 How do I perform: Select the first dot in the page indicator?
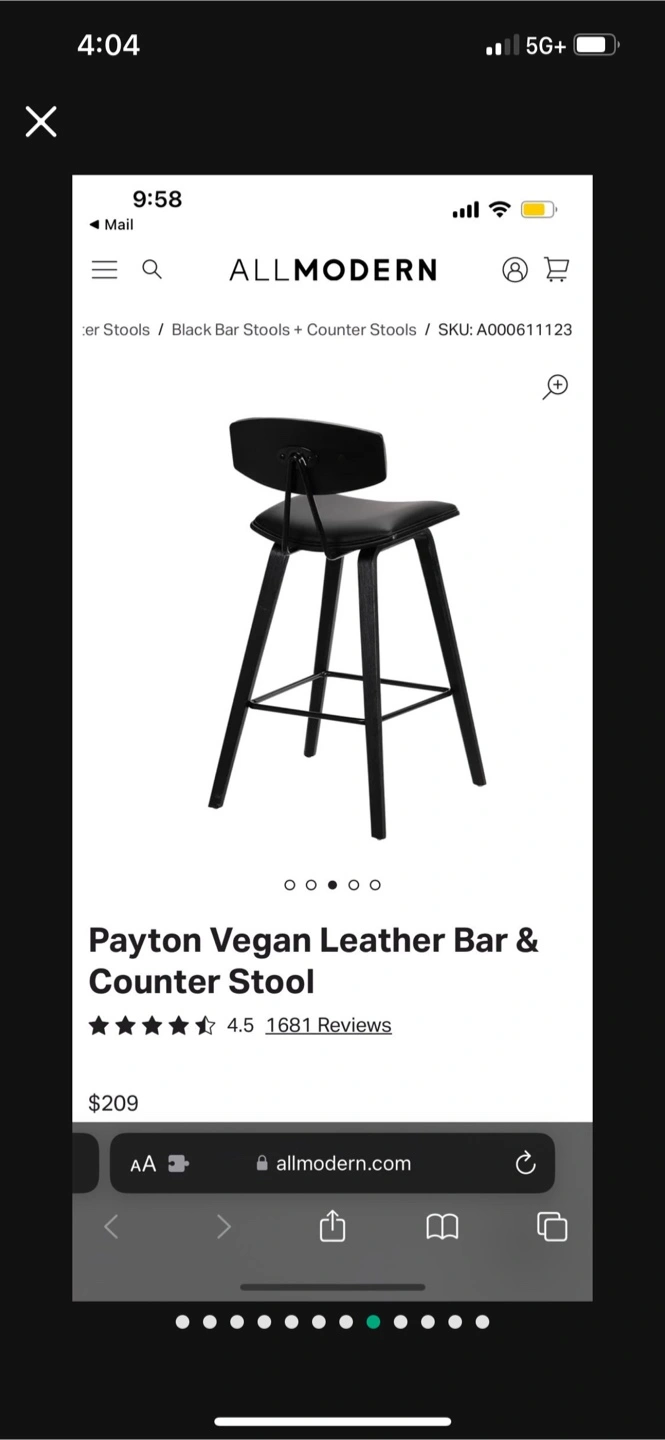tap(182, 1322)
